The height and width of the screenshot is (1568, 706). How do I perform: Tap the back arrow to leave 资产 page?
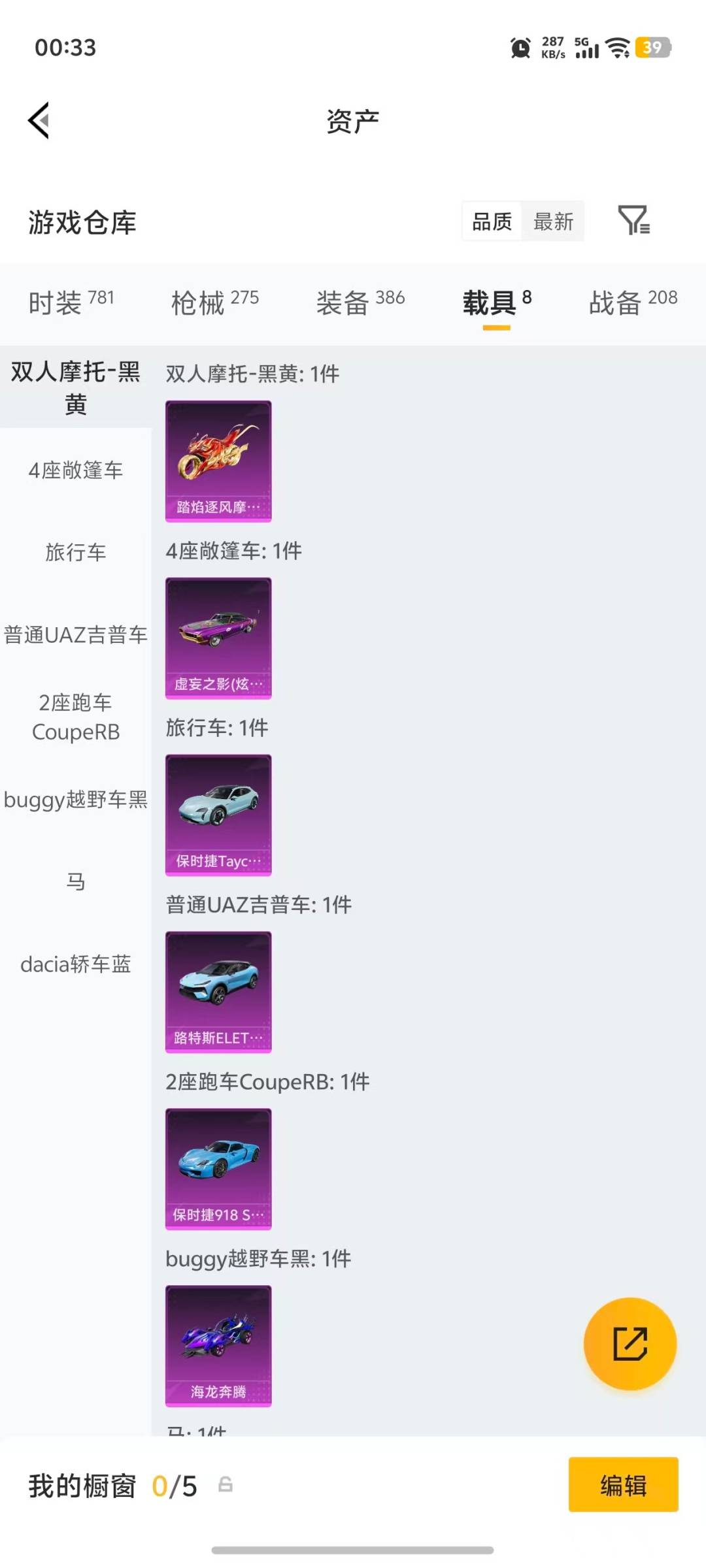tap(37, 120)
